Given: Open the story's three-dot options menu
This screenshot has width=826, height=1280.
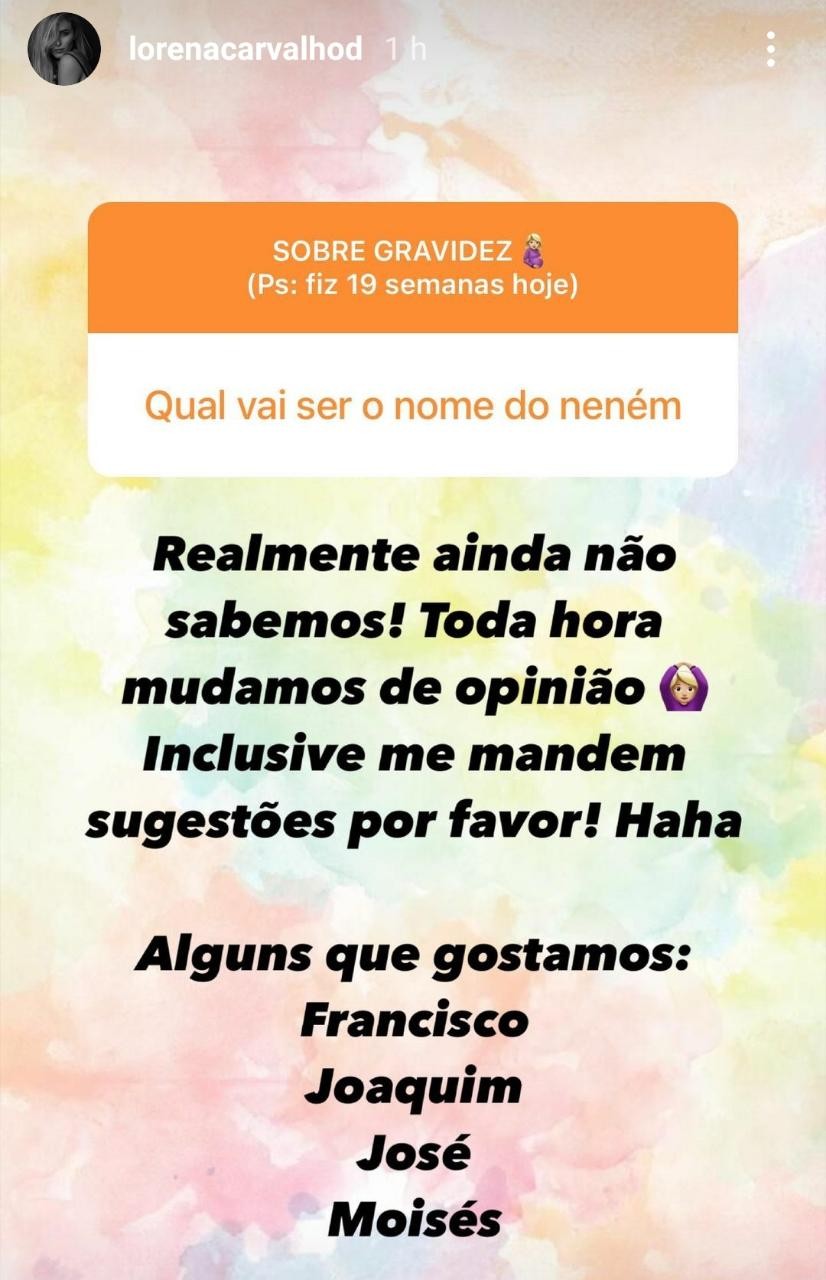Looking at the screenshot, I should click(770, 49).
